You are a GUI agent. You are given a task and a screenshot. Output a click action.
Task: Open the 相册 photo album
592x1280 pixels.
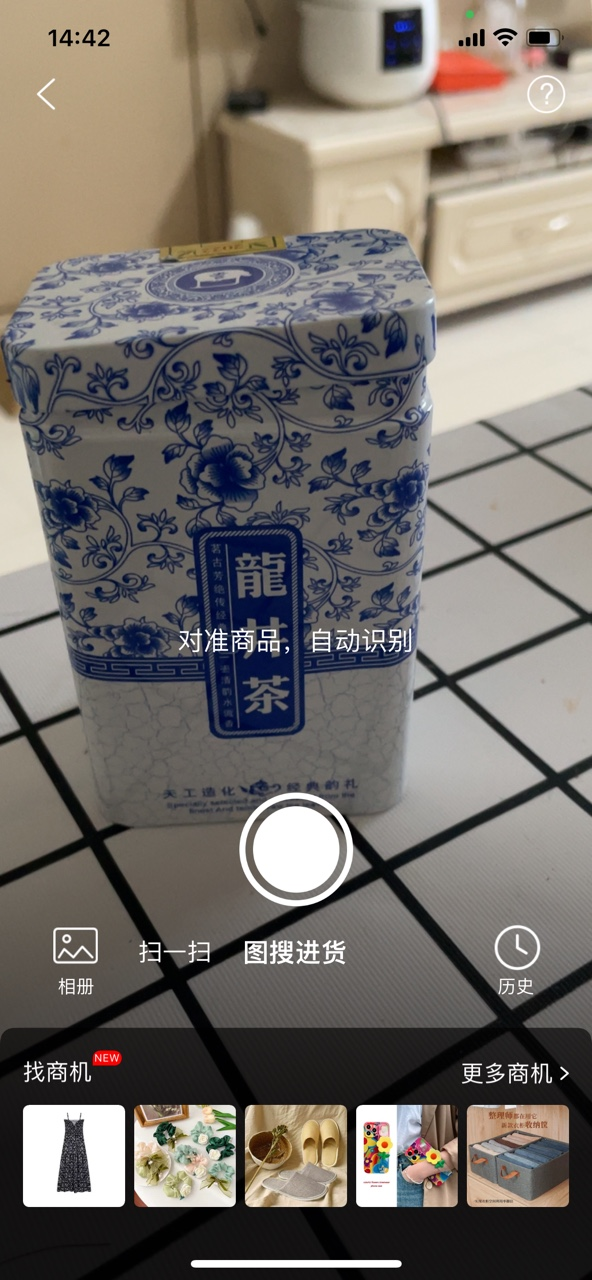[x=76, y=961]
